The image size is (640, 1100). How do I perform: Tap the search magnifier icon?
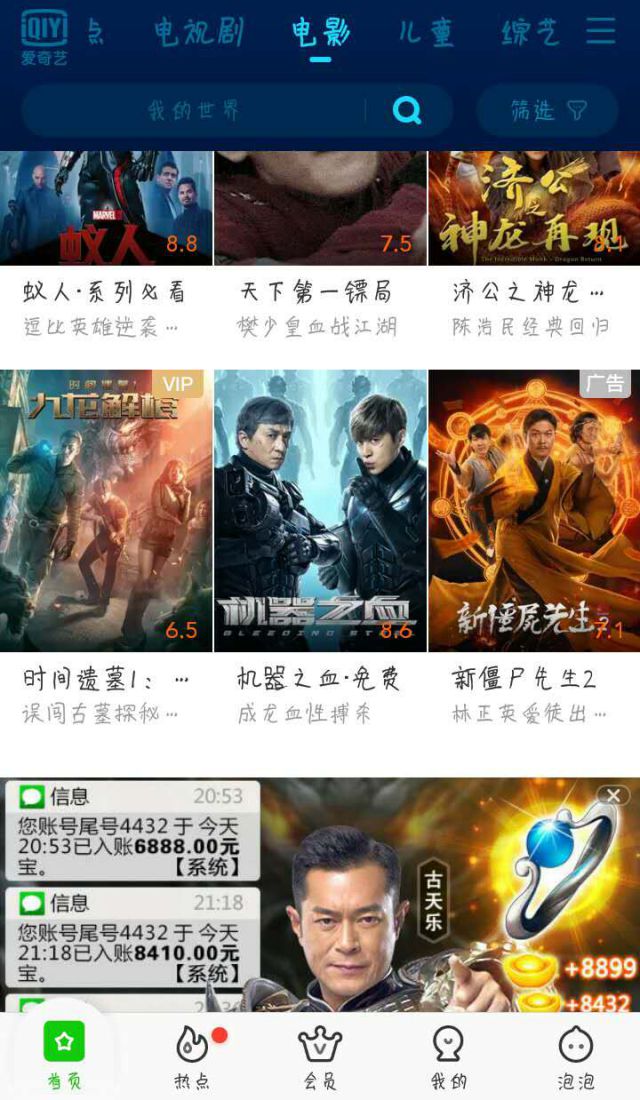point(407,110)
